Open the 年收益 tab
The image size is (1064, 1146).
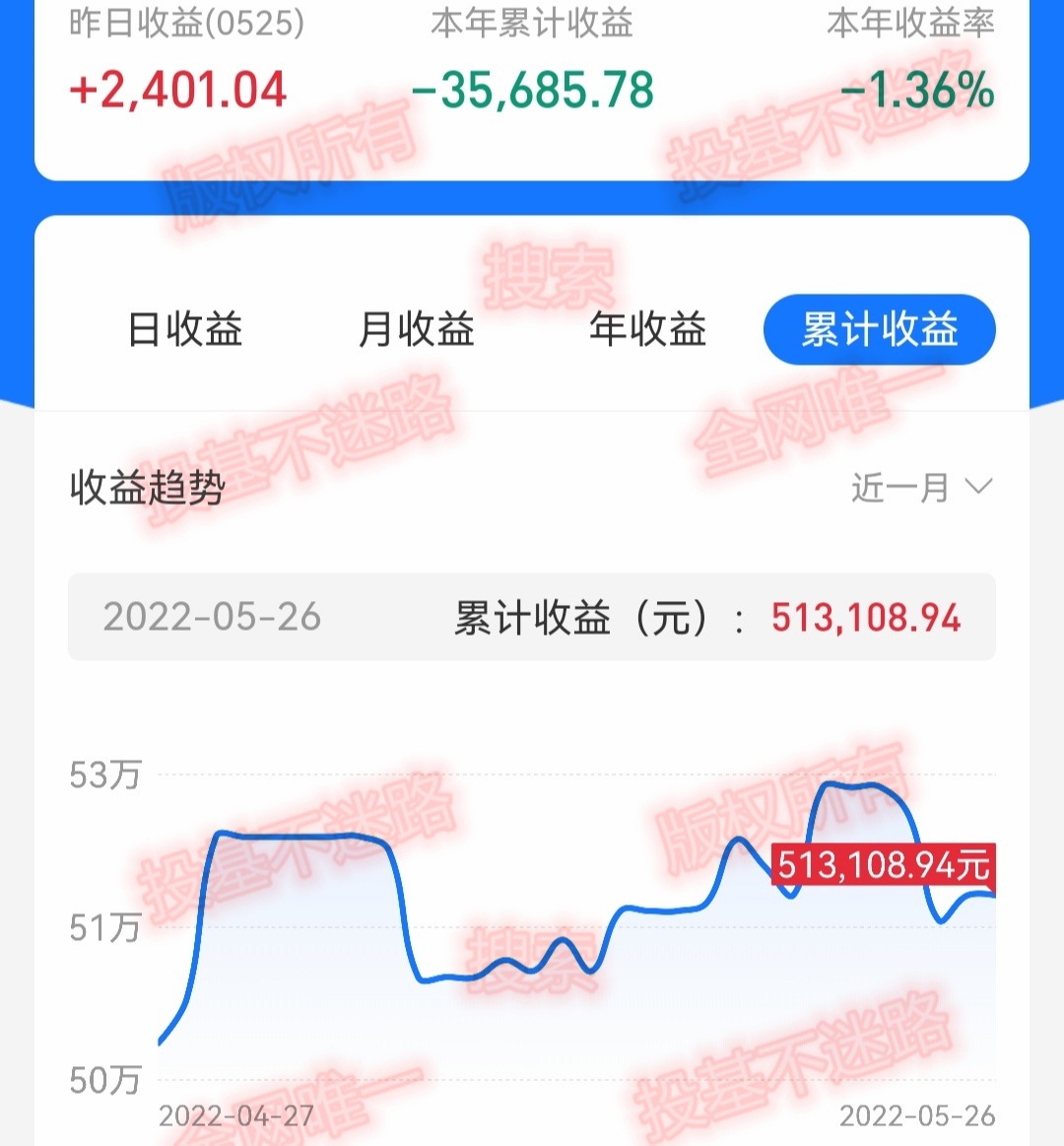point(650,331)
